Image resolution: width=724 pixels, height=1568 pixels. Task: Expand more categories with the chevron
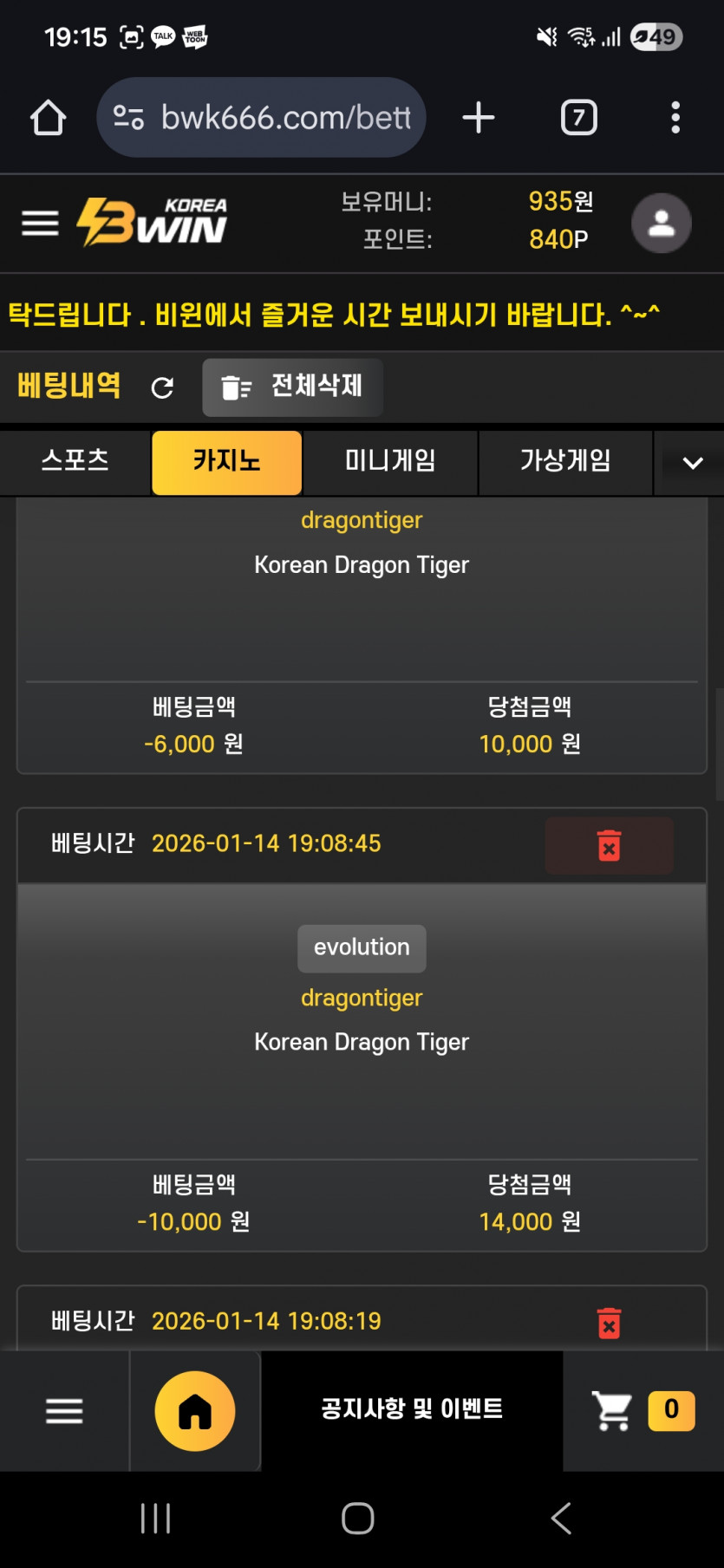tap(692, 463)
